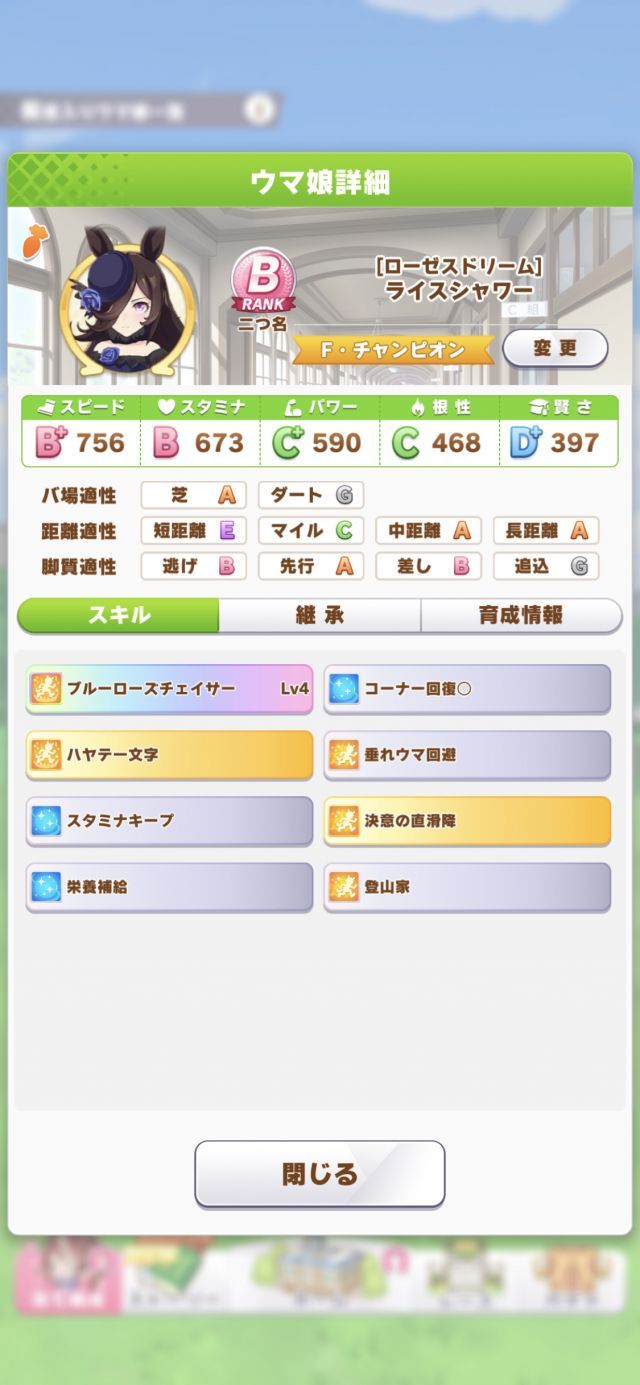Select the スキル tab
The width and height of the screenshot is (640, 1385).
(x=119, y=615)
